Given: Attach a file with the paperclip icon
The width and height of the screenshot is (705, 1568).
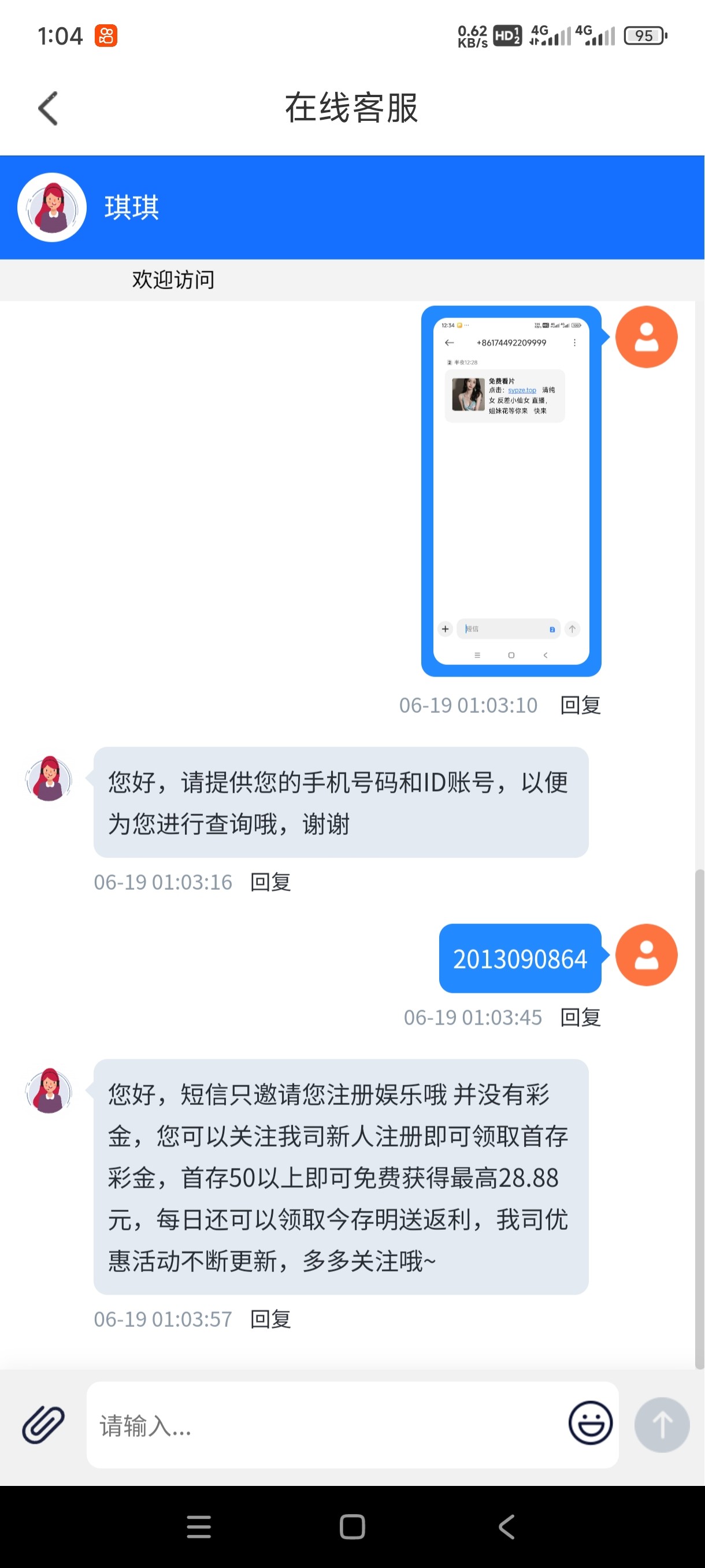Looking at the screenshot, I should [x=43, y=1425].
